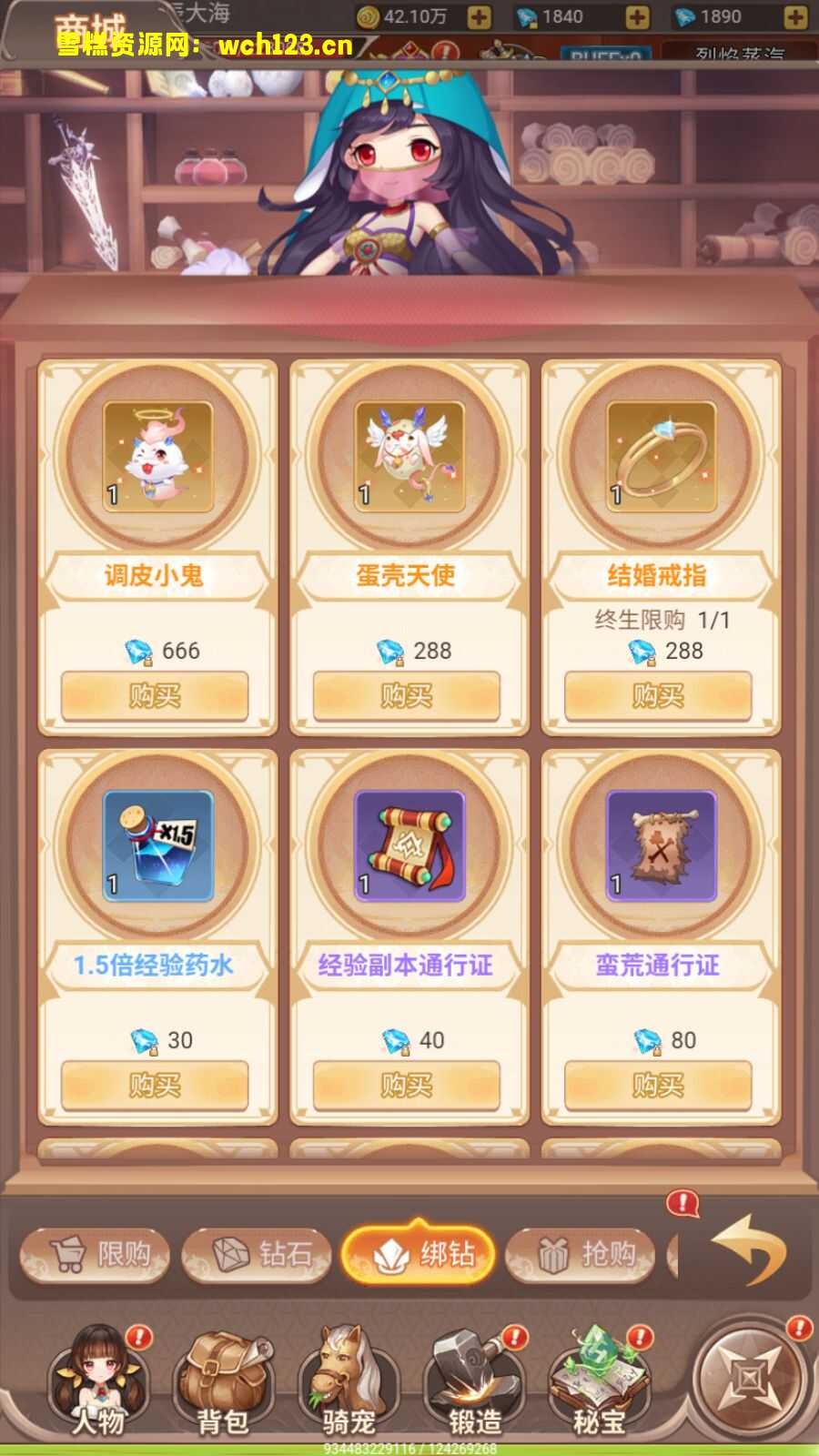Select the 绑钻 shop tab
The image size is (819, 1456).
pos(420,1255)
